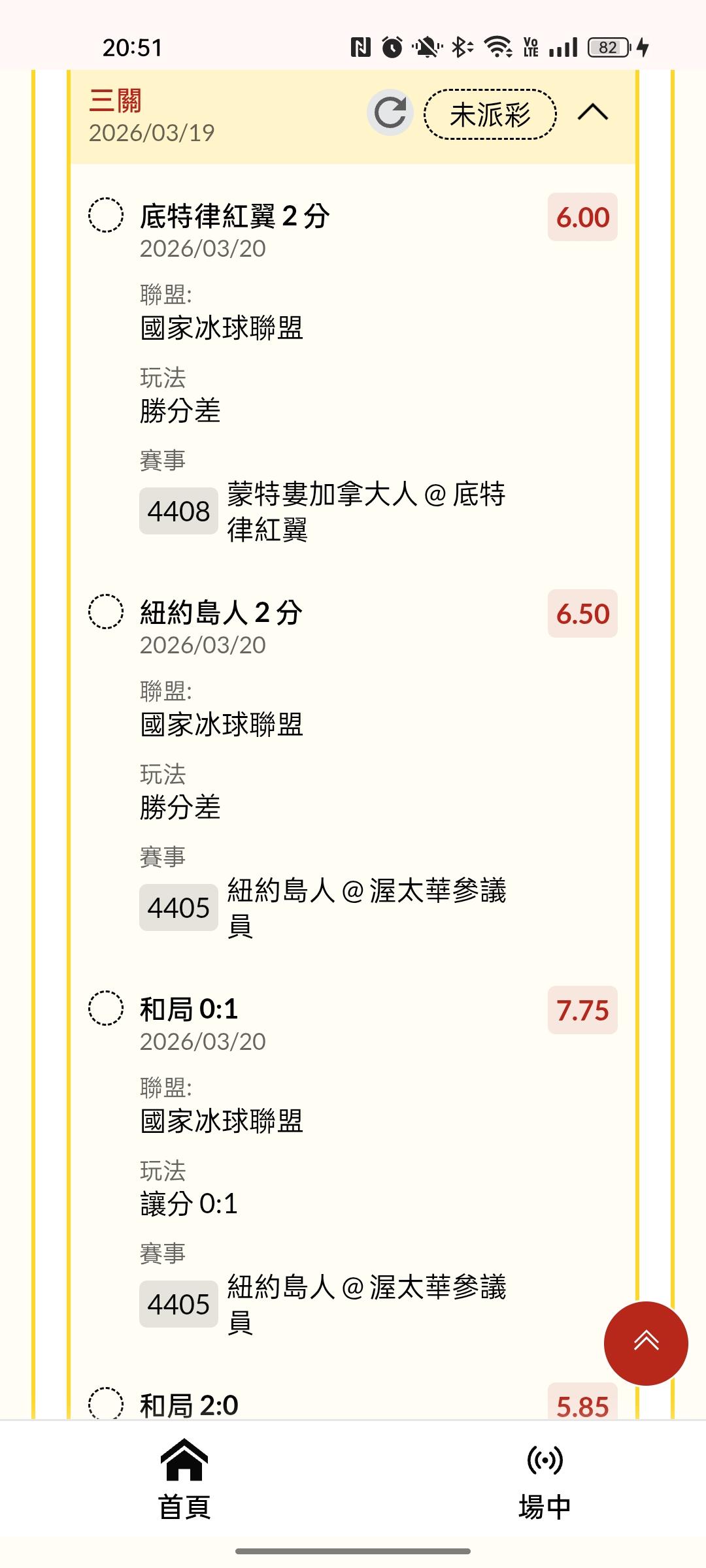The height and width of the screenshot is (1568, 706).
Task: Collapse the 三關 bet section with the chevron
Action: click(x=593, y=113)
